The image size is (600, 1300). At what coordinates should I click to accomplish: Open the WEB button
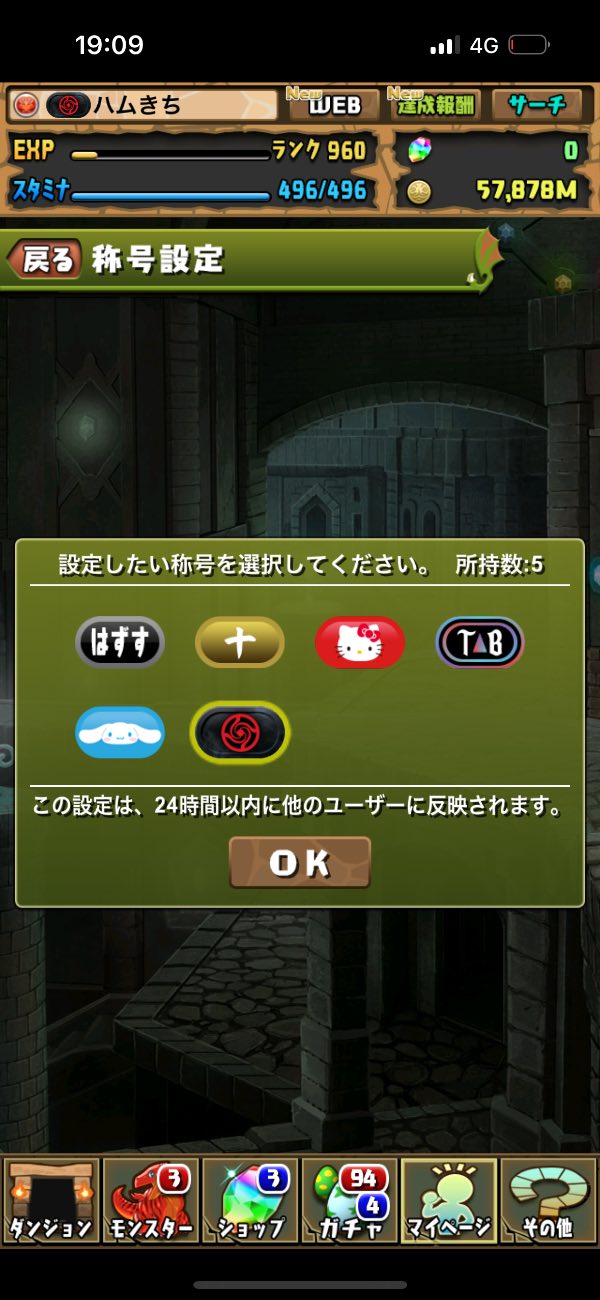pyautogui.click(x=334, y=104)
